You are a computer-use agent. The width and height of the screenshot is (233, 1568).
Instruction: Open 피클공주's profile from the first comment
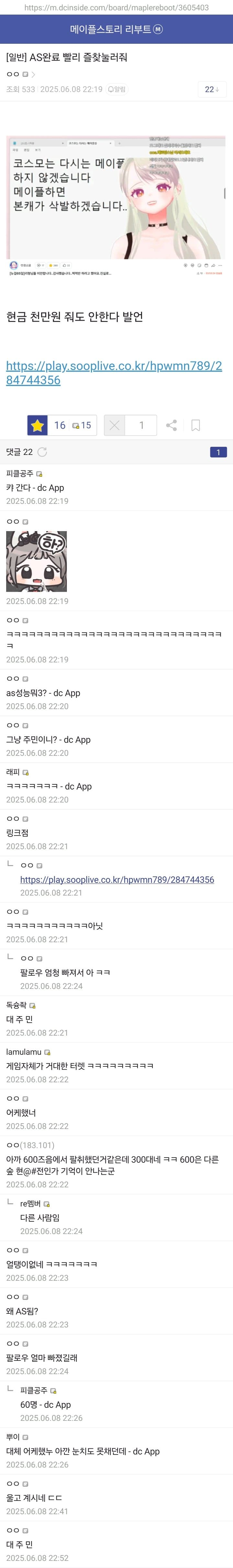tap(20, 473)
